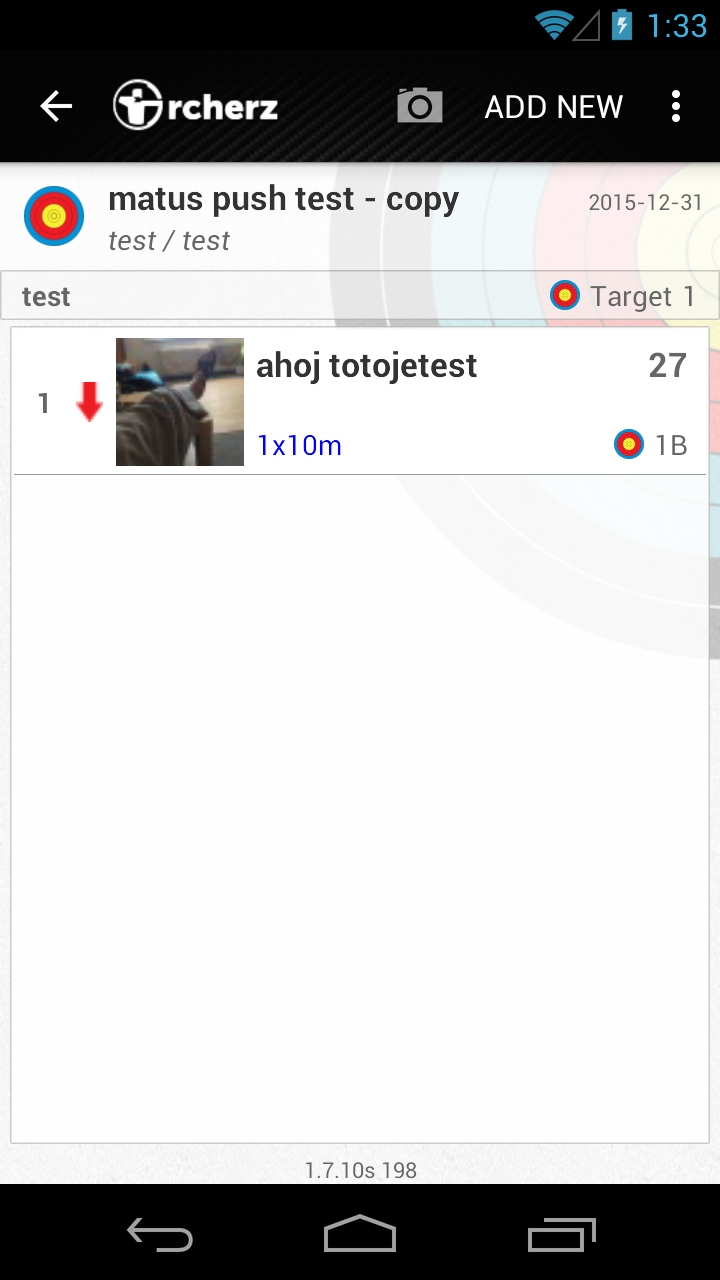The width and height of the screenshot is (720, 1280).
Task: Tap ADD NEW to create an entry
Action: pos(553,106)
